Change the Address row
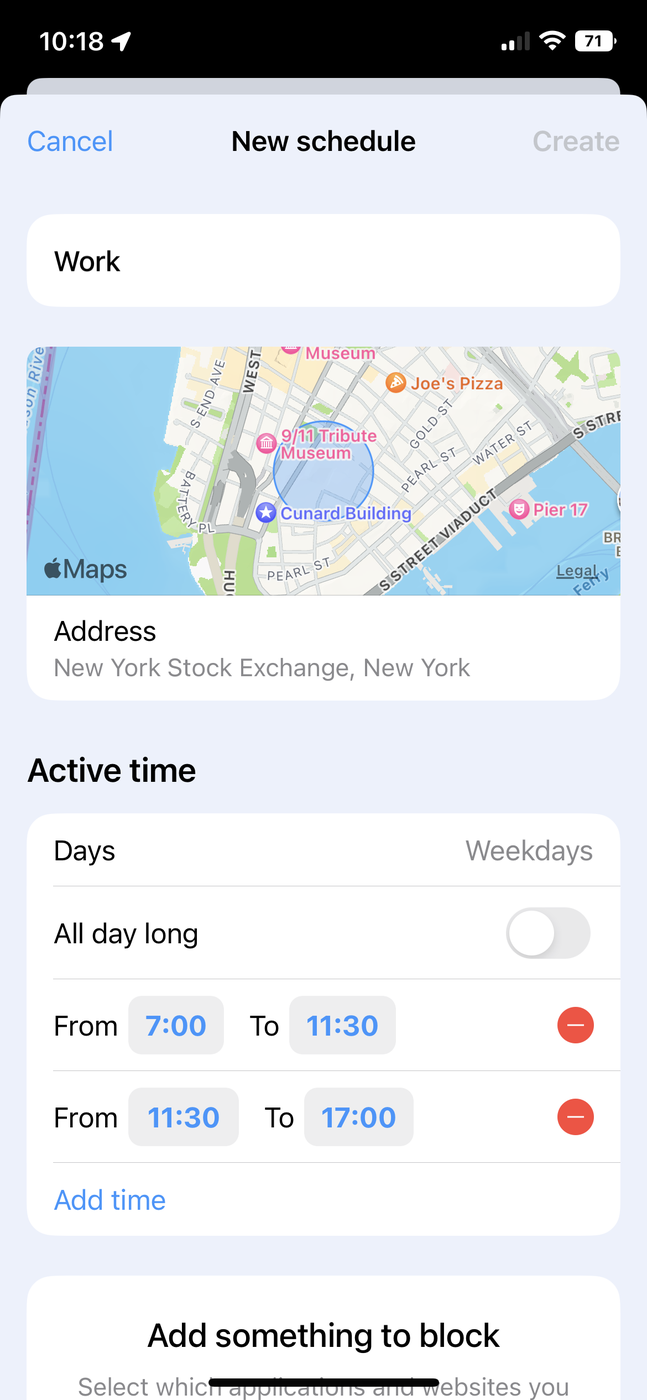 click(323, 648)
